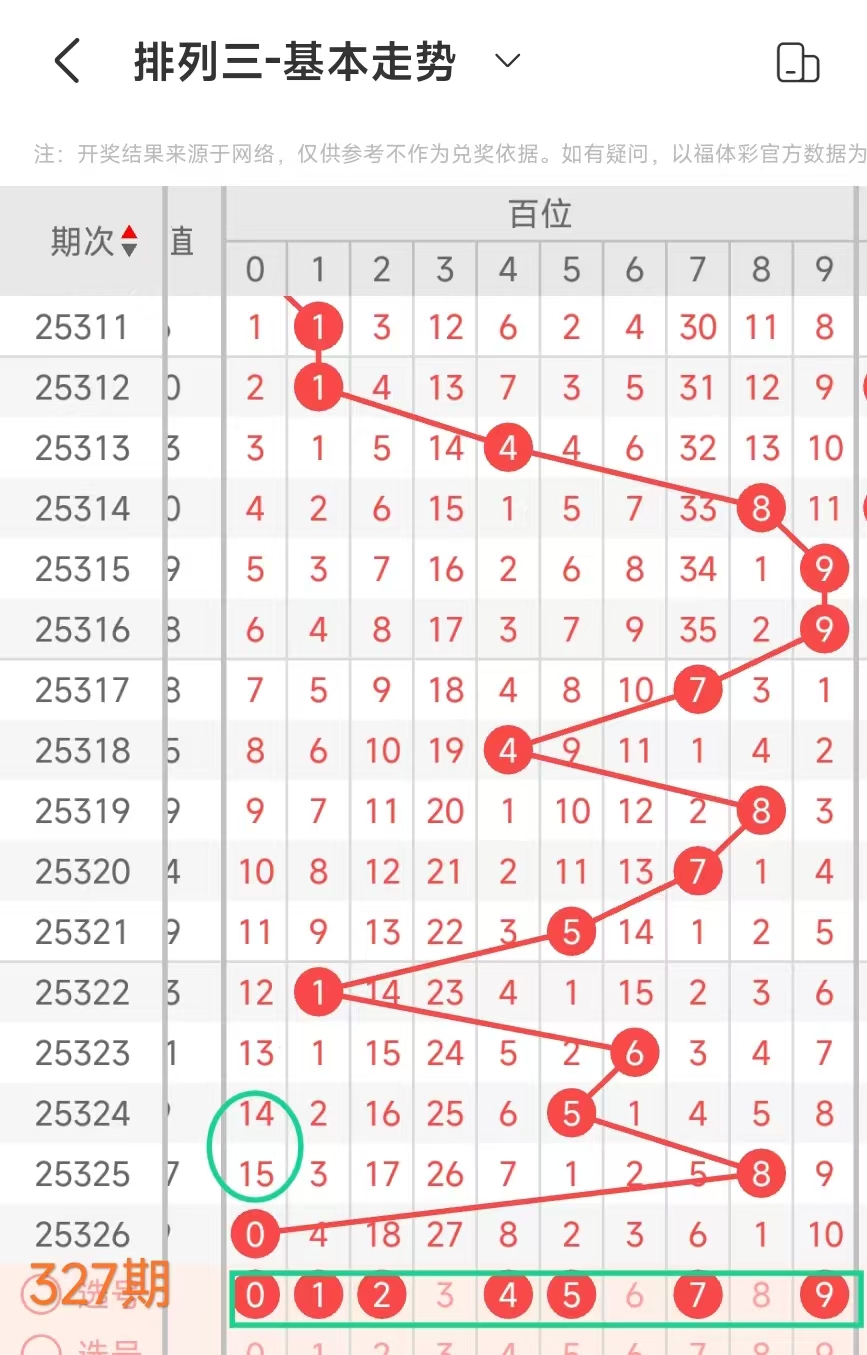Choose number 8 in the 327期 selection row

(x=761, y=1297)
